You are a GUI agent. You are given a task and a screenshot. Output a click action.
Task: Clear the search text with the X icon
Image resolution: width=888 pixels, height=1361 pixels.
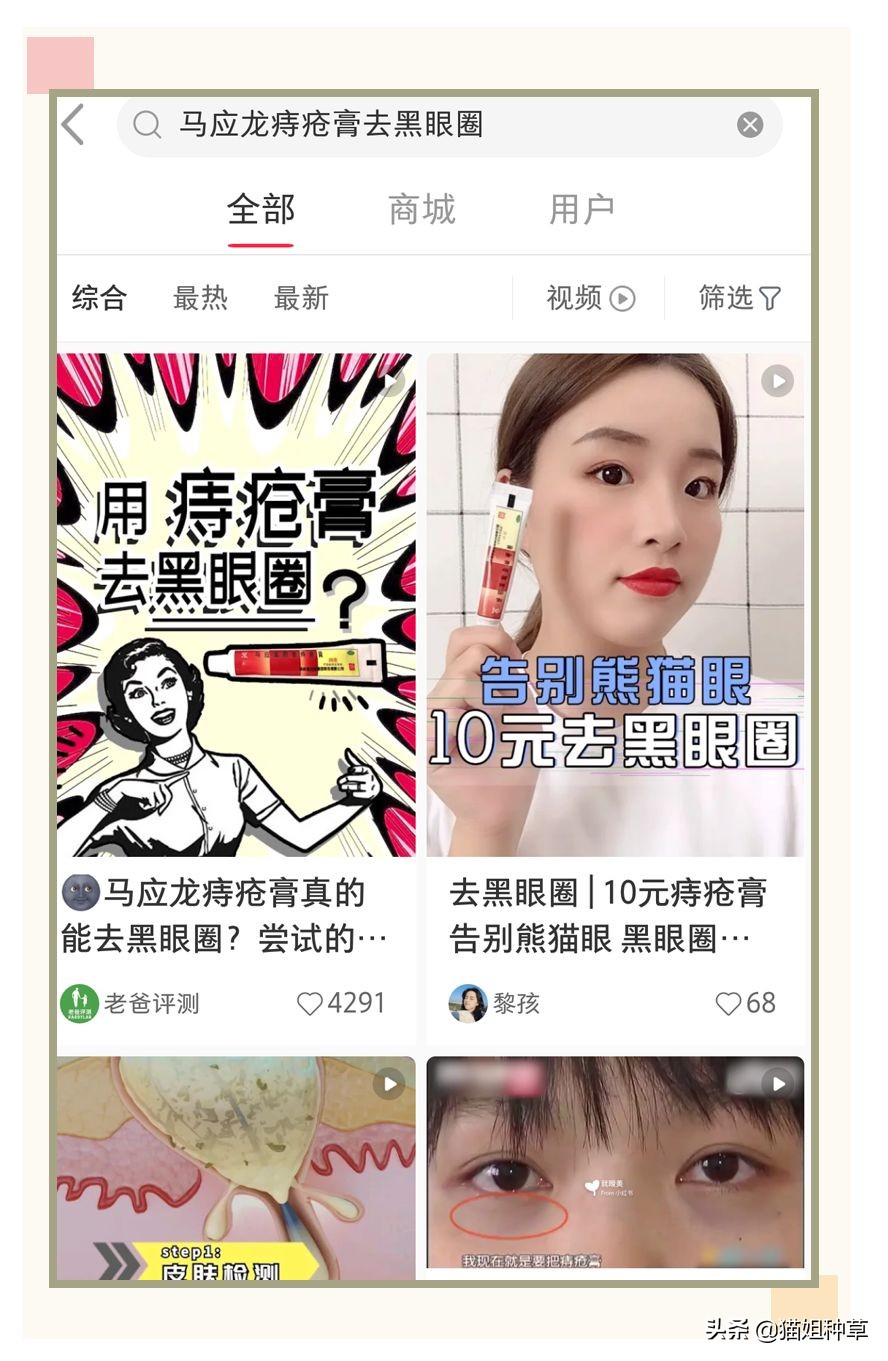pos(750,124)
